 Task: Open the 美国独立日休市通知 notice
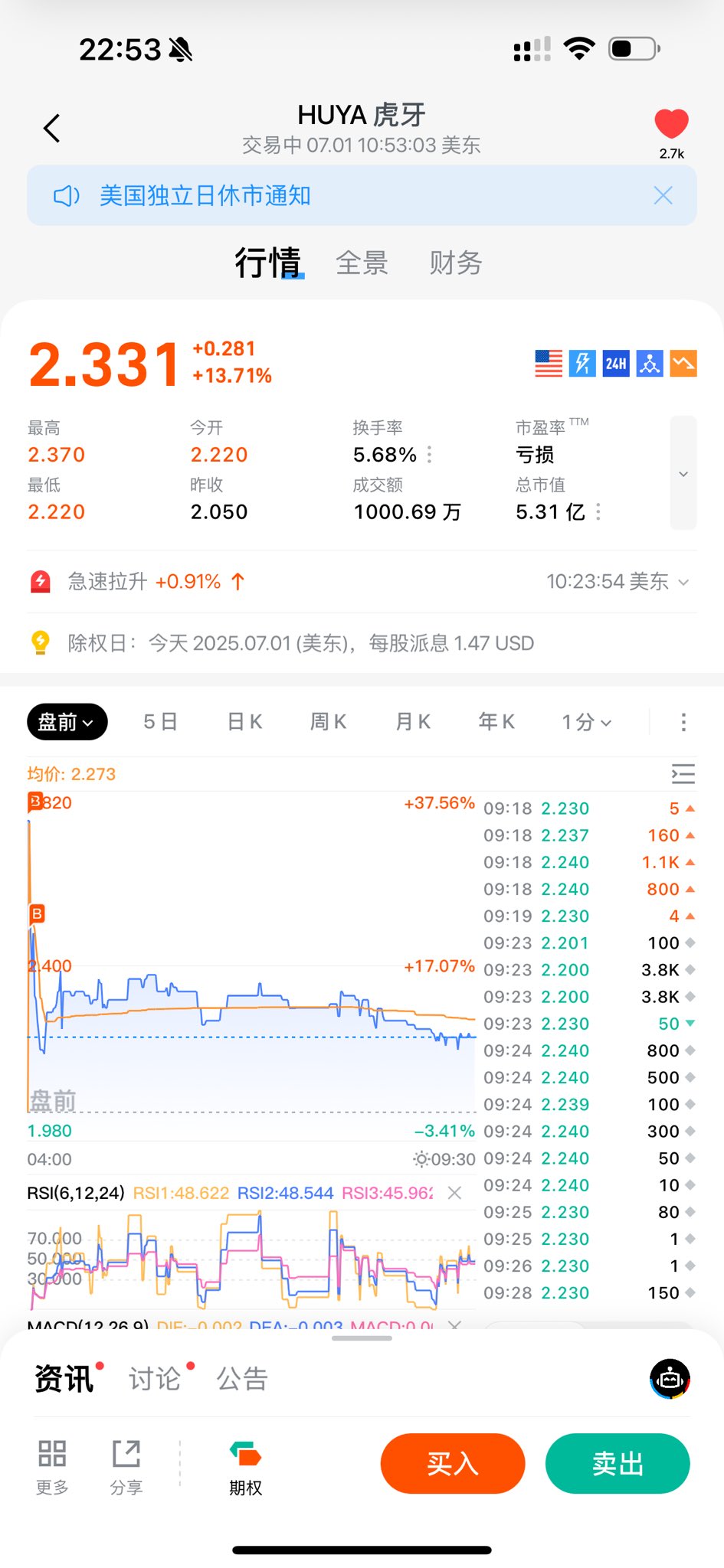[x=205, y=196]
